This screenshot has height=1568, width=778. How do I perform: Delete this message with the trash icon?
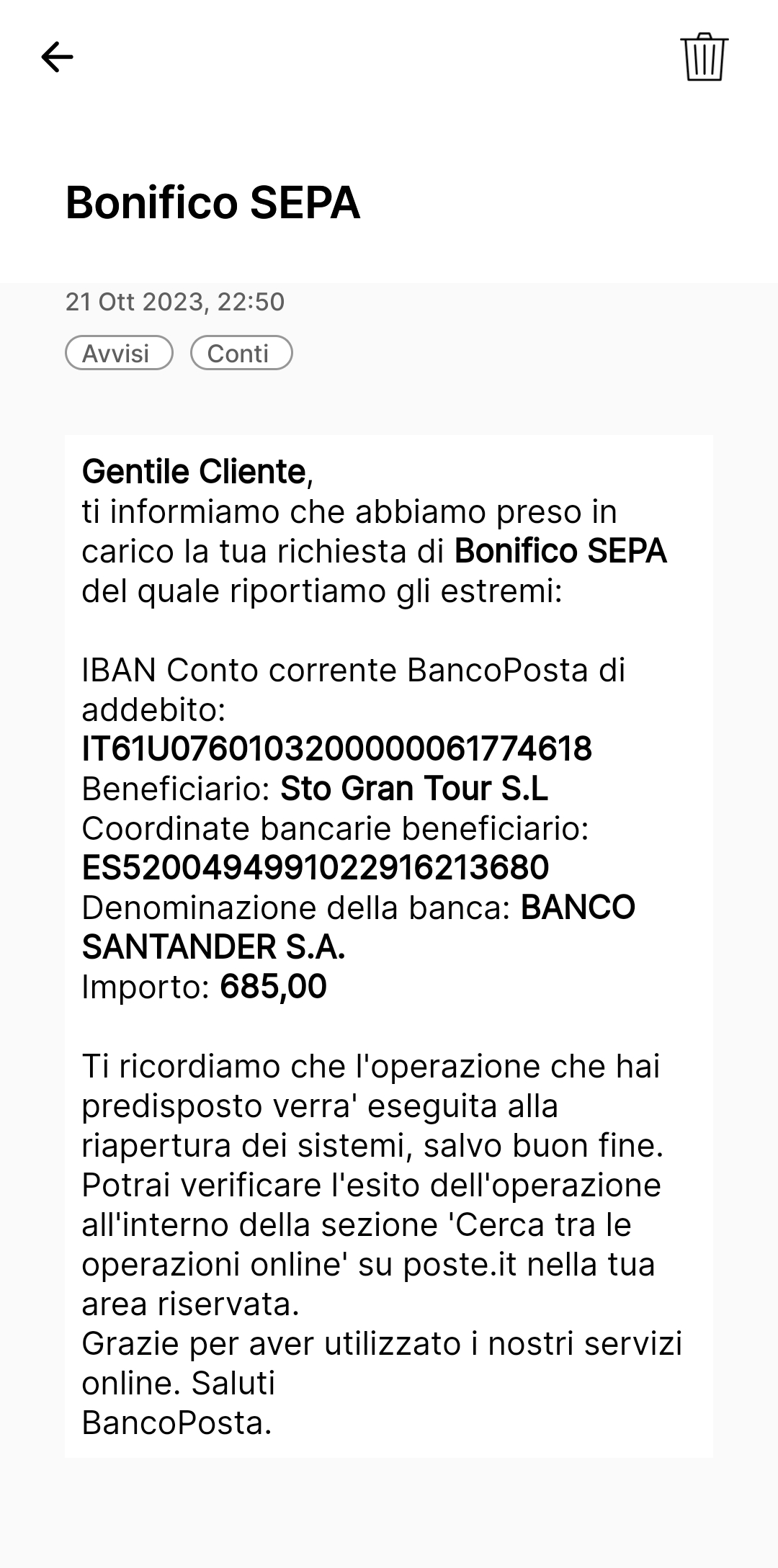704,57
